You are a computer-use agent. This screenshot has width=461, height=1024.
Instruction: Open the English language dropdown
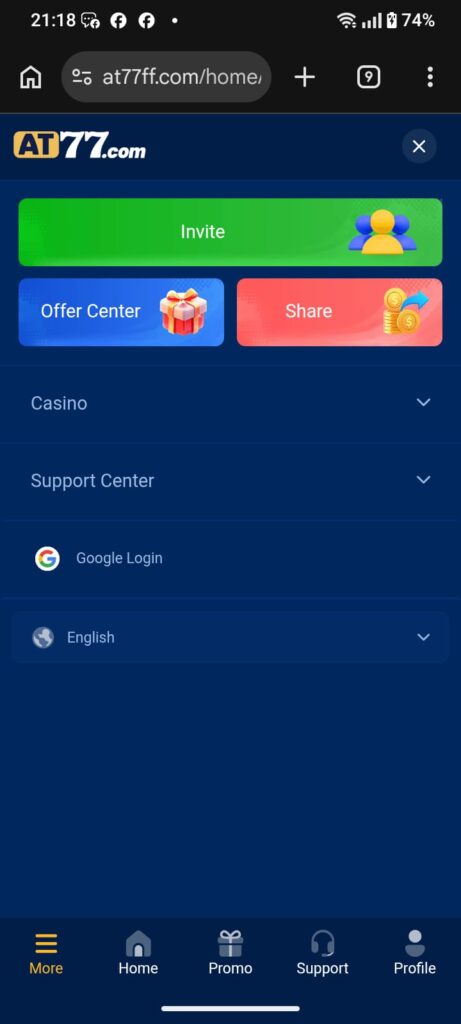coord(230,637)
